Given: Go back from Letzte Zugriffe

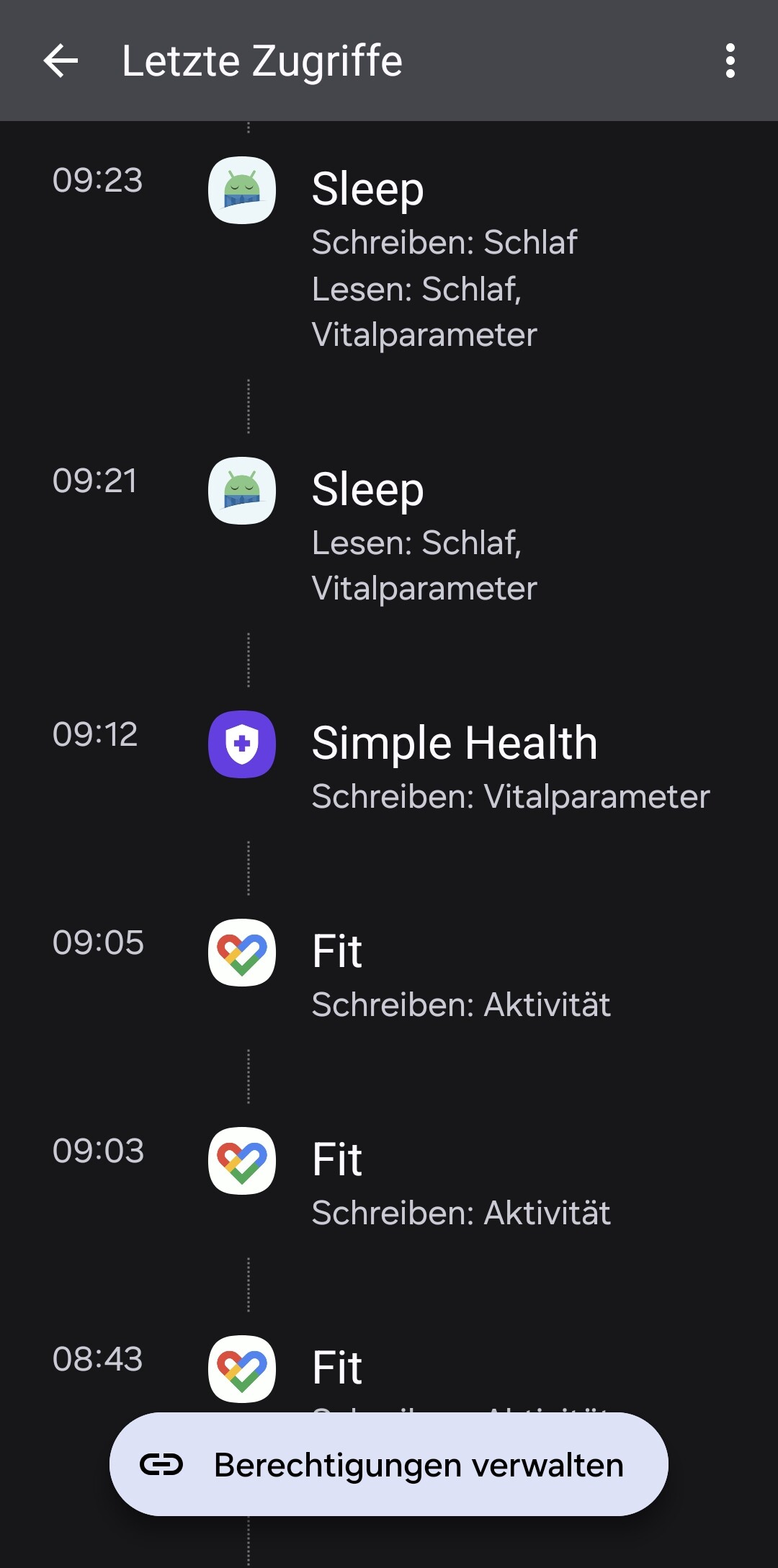Looking at the screenshot, I should pos(61,61).
